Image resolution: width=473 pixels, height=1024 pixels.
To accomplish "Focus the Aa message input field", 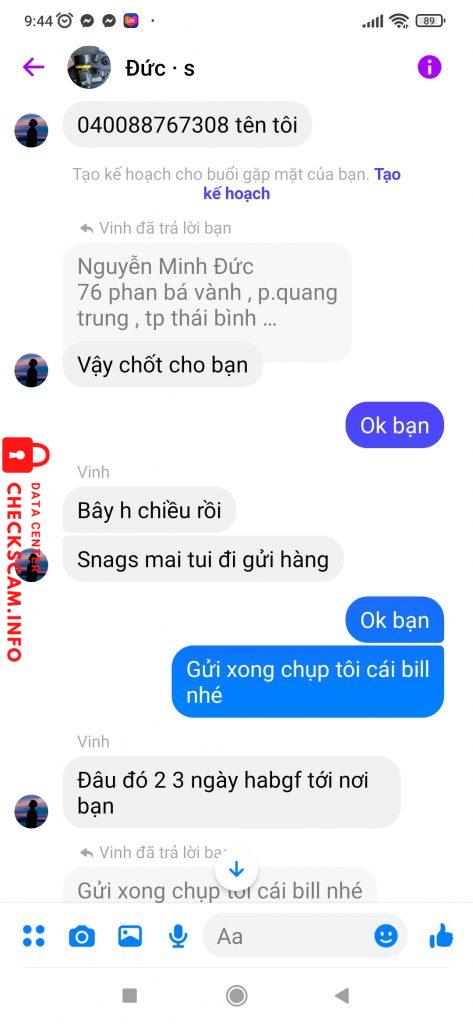I will point(292,936).
